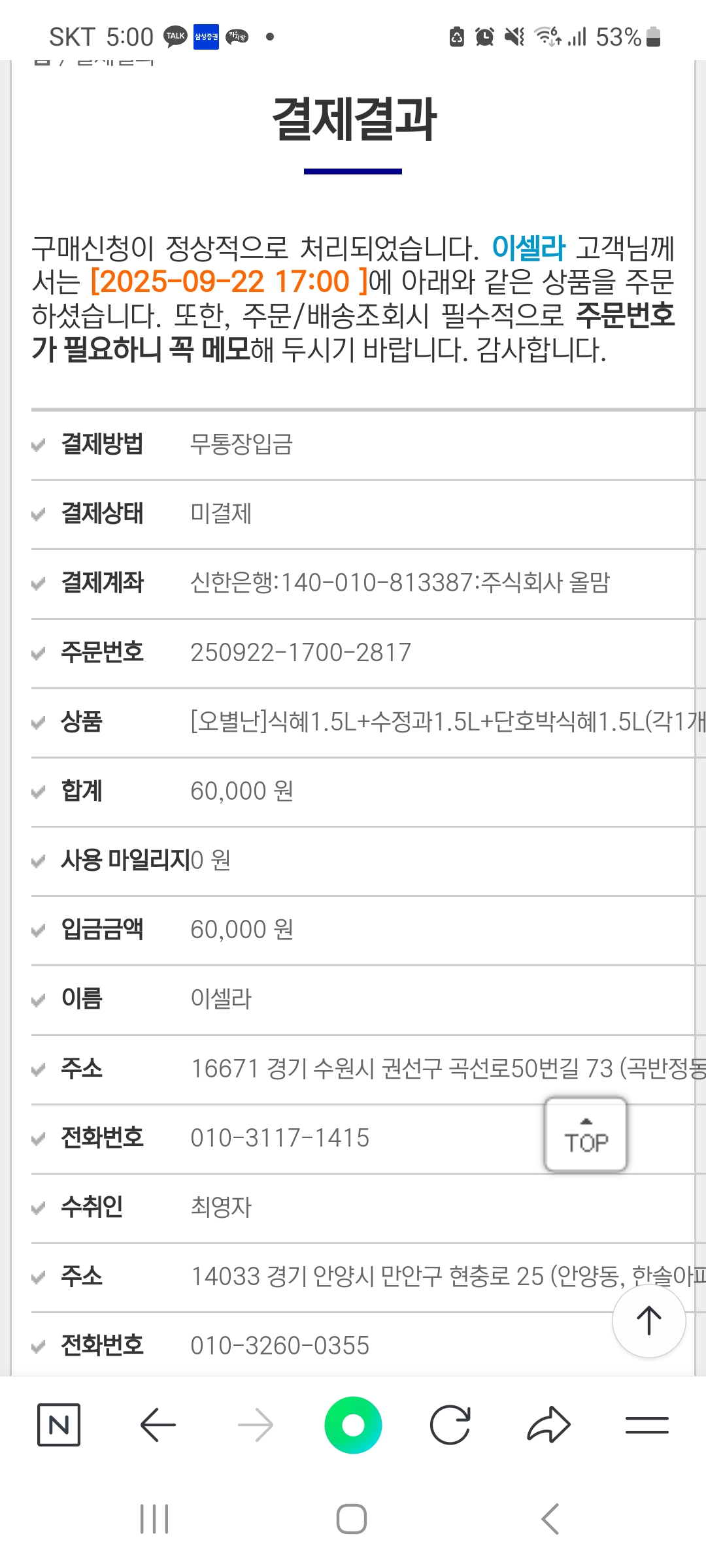Open the browser hamburger menu
Viewport: 706px width, 1568px height.
647,1424
